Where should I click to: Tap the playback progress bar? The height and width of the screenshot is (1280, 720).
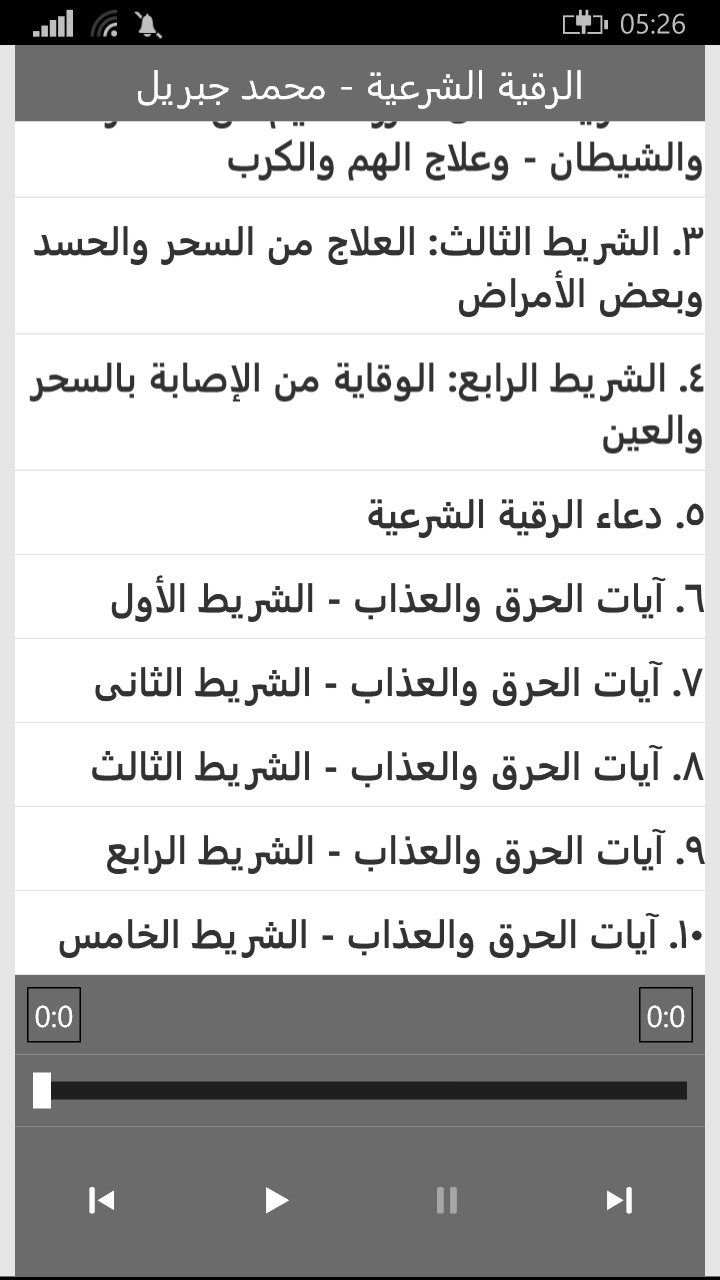[360, 1090]
